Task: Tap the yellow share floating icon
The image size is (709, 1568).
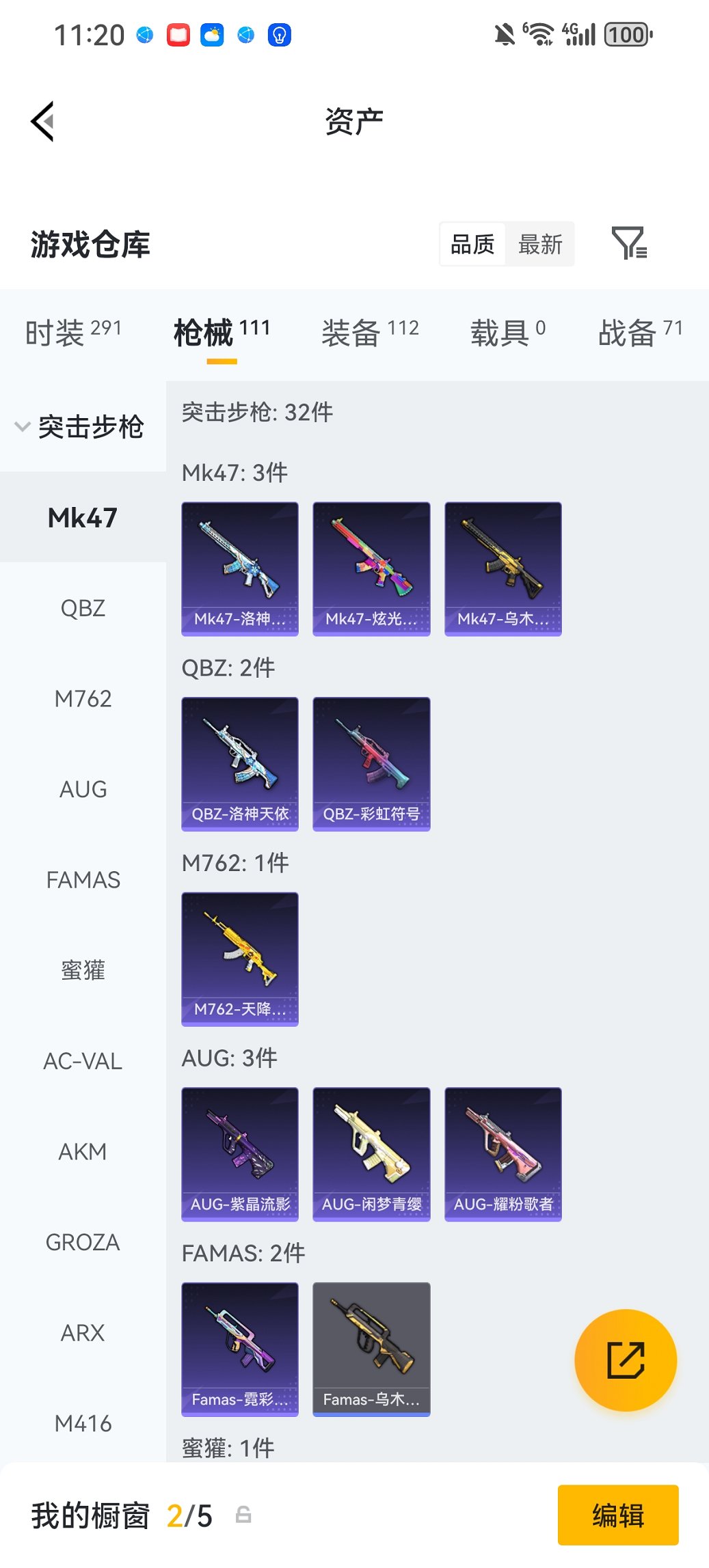Action: click(x=626, y=1360)
